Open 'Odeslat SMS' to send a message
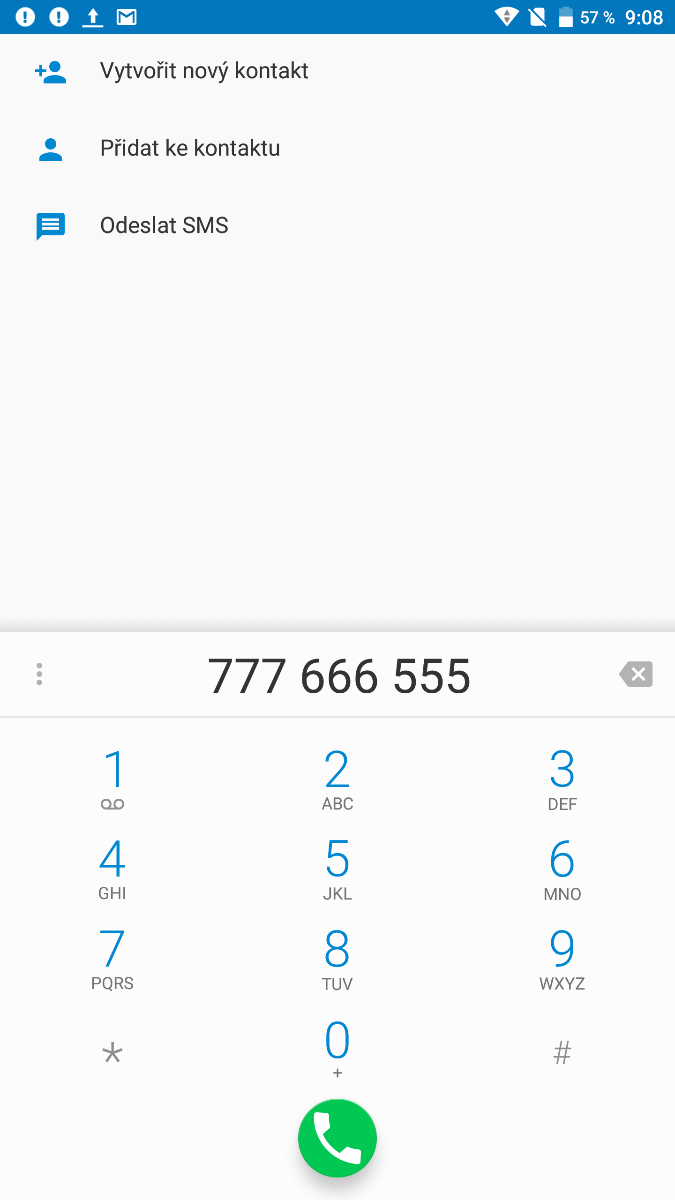The height and width of the screenshot is (1200, 675). tap(164, 226)
